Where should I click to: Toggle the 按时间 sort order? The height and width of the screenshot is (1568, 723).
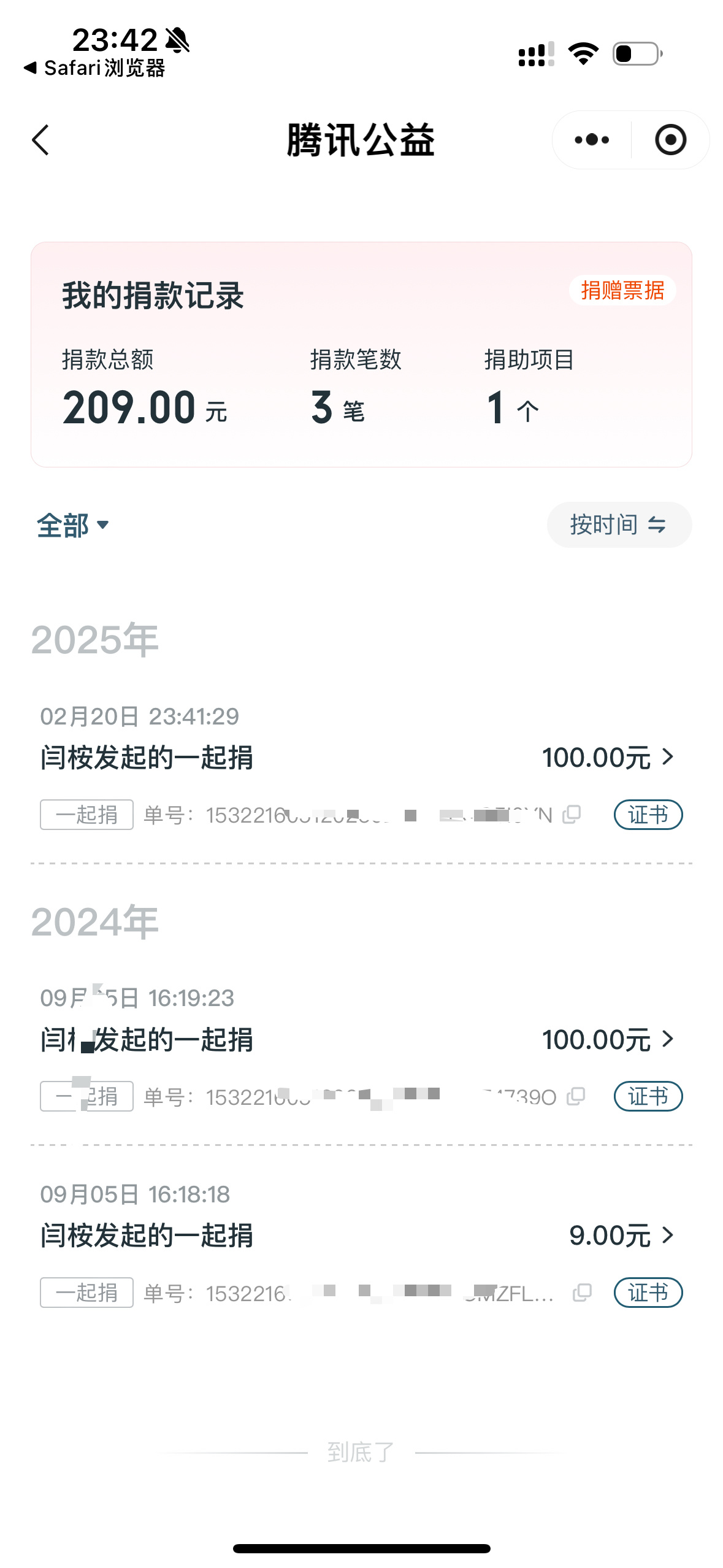619,525
